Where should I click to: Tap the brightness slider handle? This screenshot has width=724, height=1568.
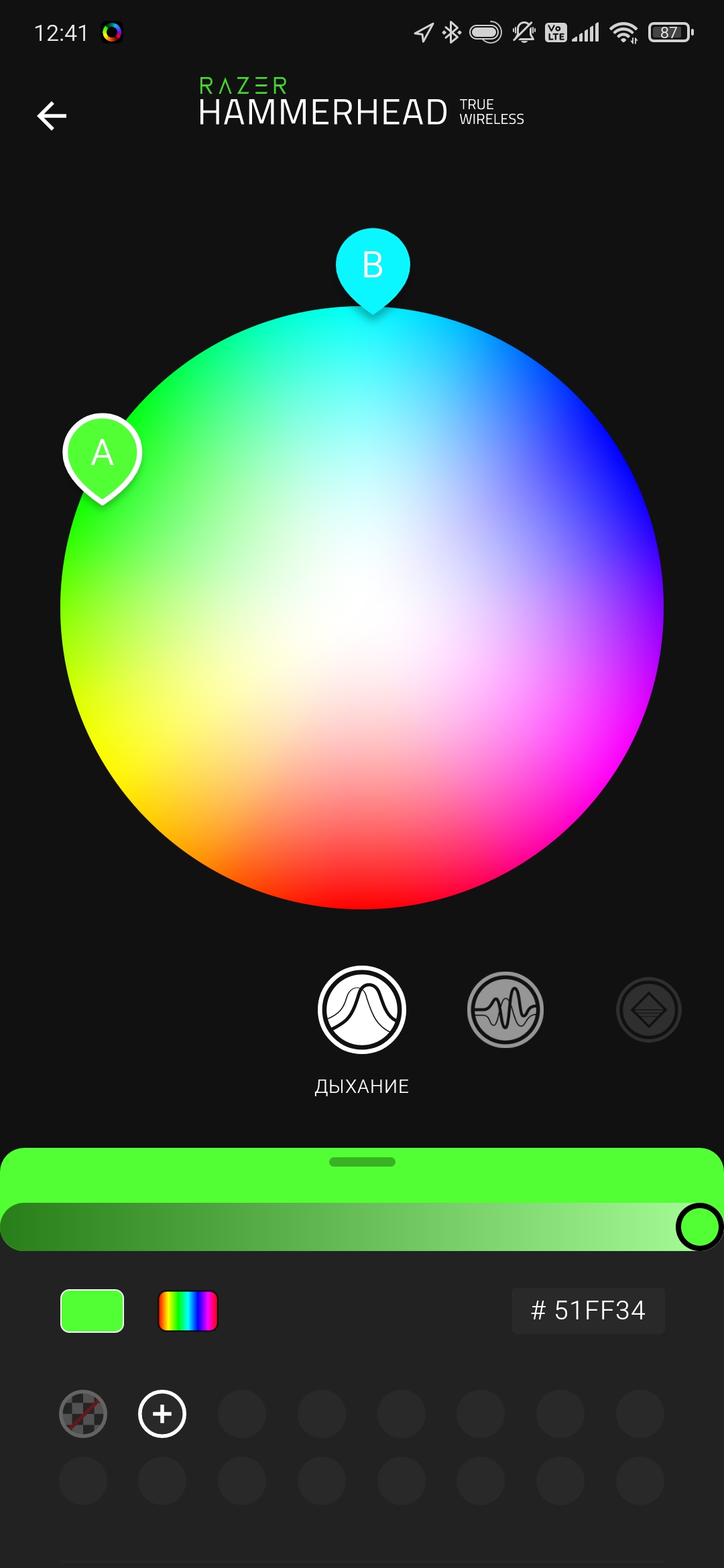699,1227
